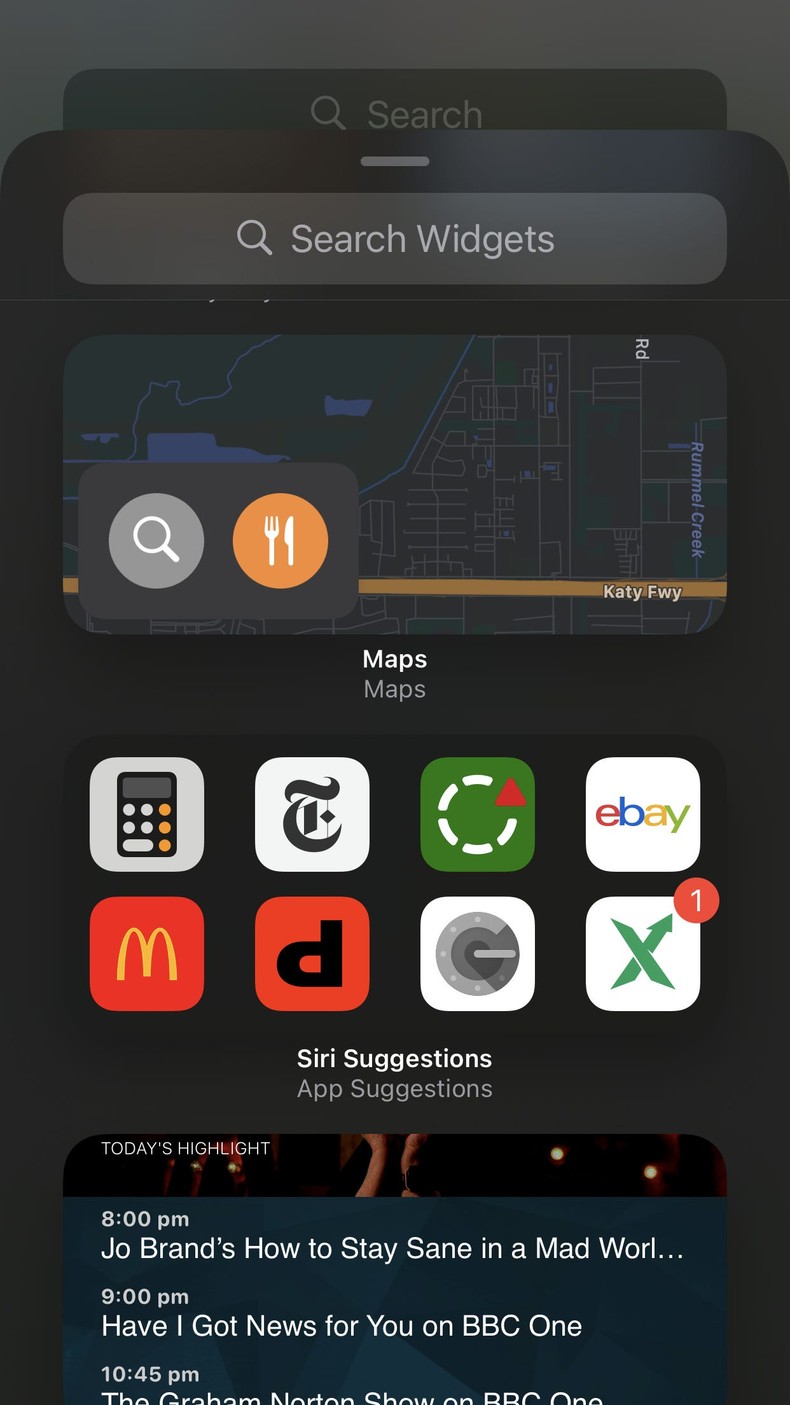Select the Maps widget title label
Image resolution: width=790 pixels, height=1405 pixels.
pos(394,659)
